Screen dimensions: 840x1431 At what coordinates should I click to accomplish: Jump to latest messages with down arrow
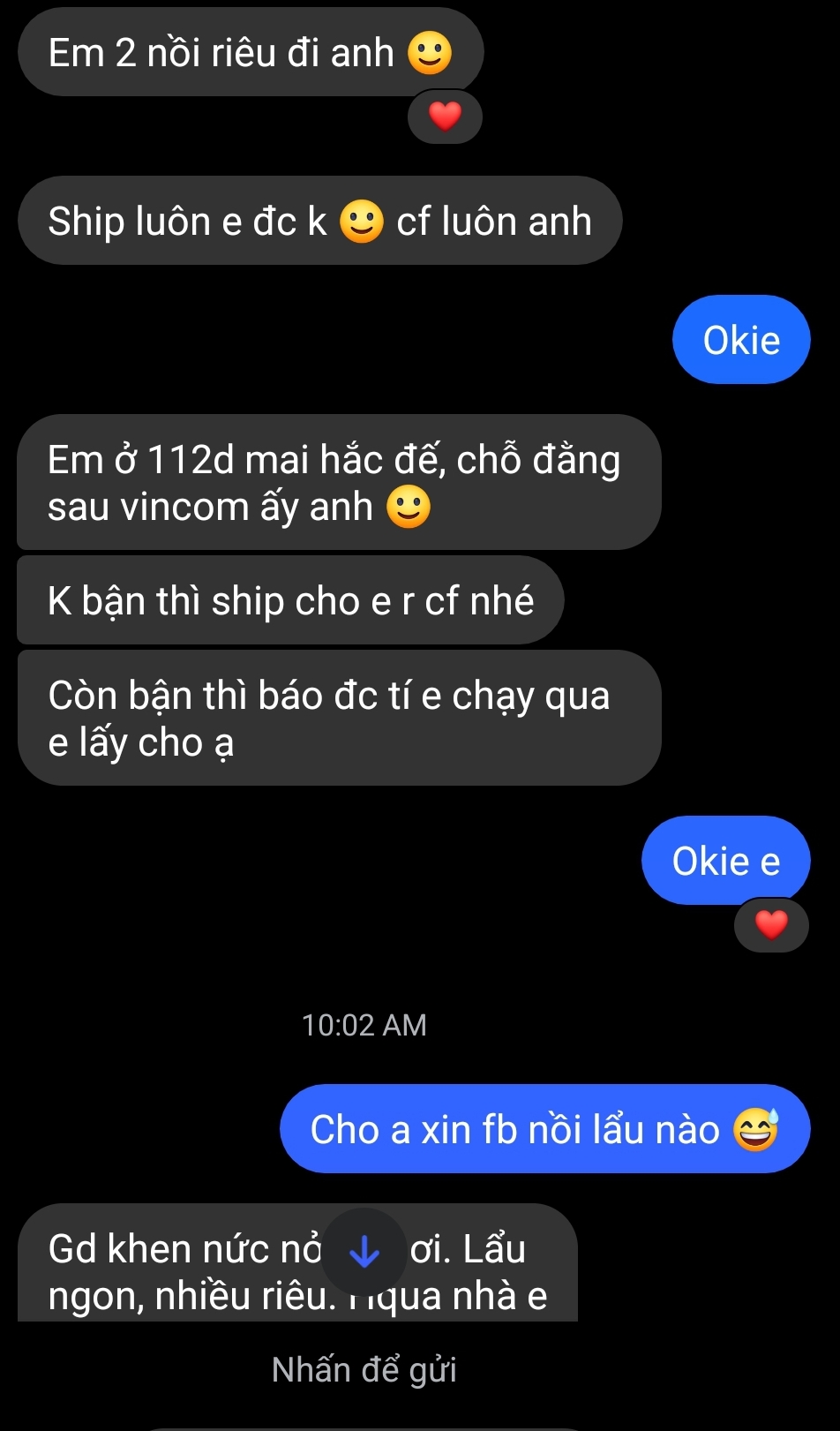[x=364, y=1251]
